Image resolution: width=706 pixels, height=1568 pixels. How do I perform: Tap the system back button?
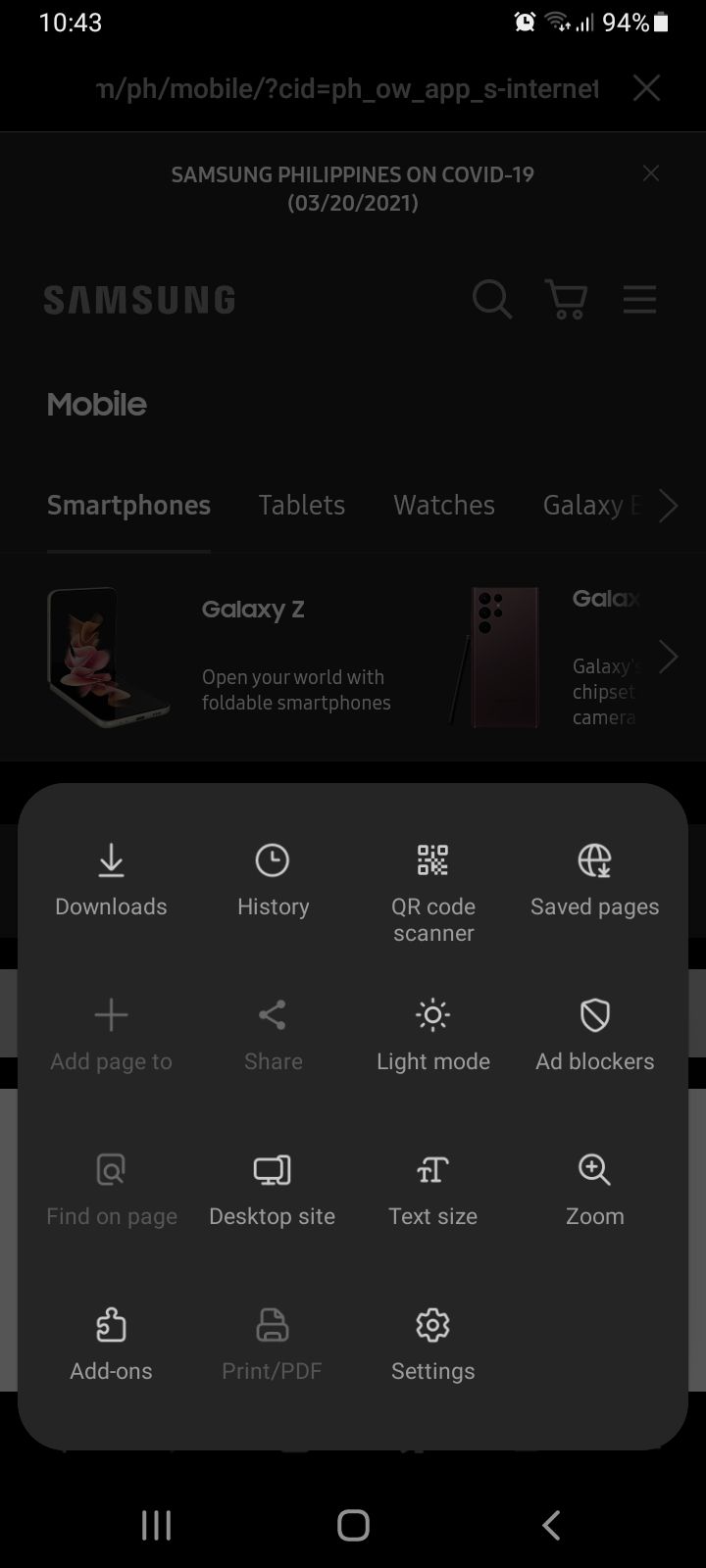pyautogui.click(x=551, y=1525)
